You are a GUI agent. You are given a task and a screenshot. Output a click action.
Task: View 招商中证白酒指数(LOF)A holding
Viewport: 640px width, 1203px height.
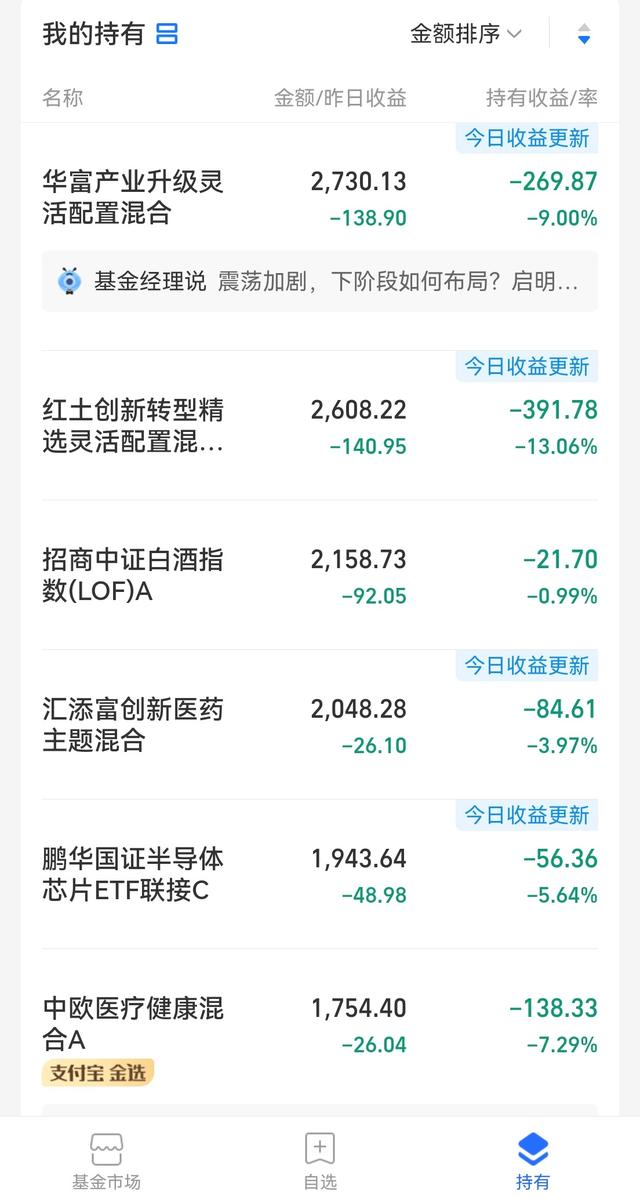pos(320,575)
